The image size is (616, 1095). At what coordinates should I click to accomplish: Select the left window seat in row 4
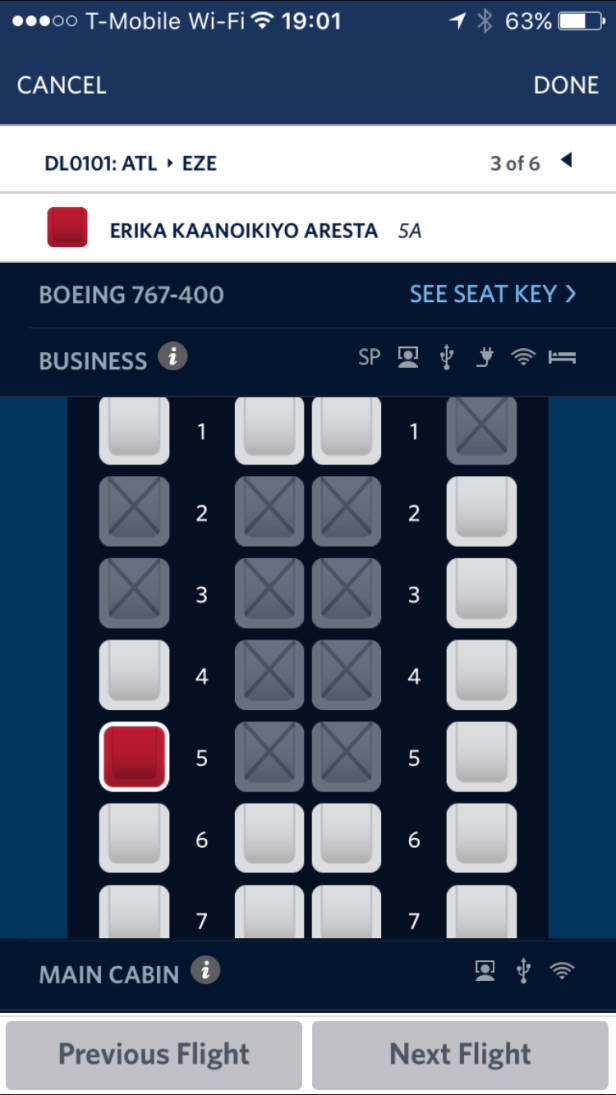tap(134, 675)
